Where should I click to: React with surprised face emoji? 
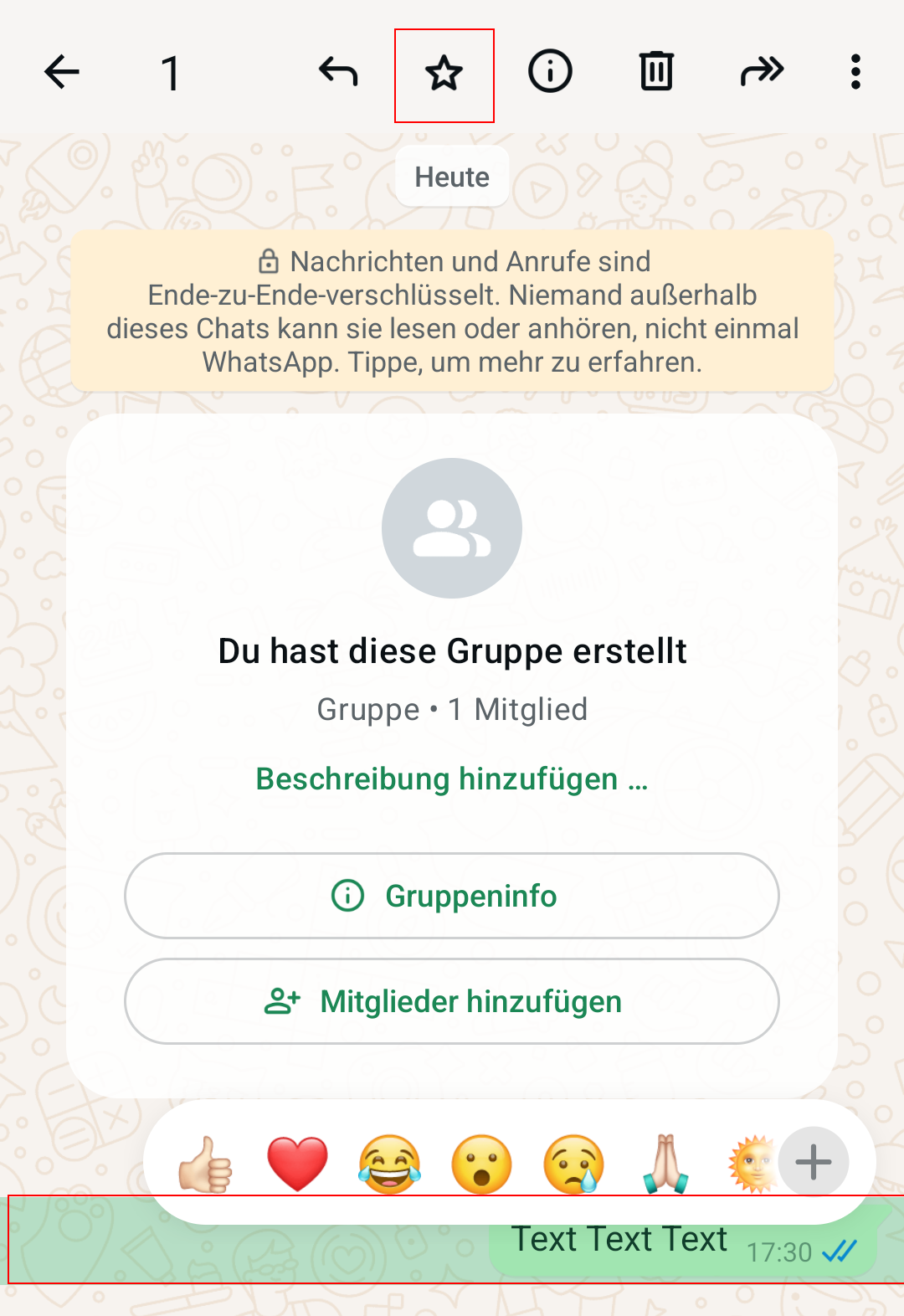coord(482,1164)
